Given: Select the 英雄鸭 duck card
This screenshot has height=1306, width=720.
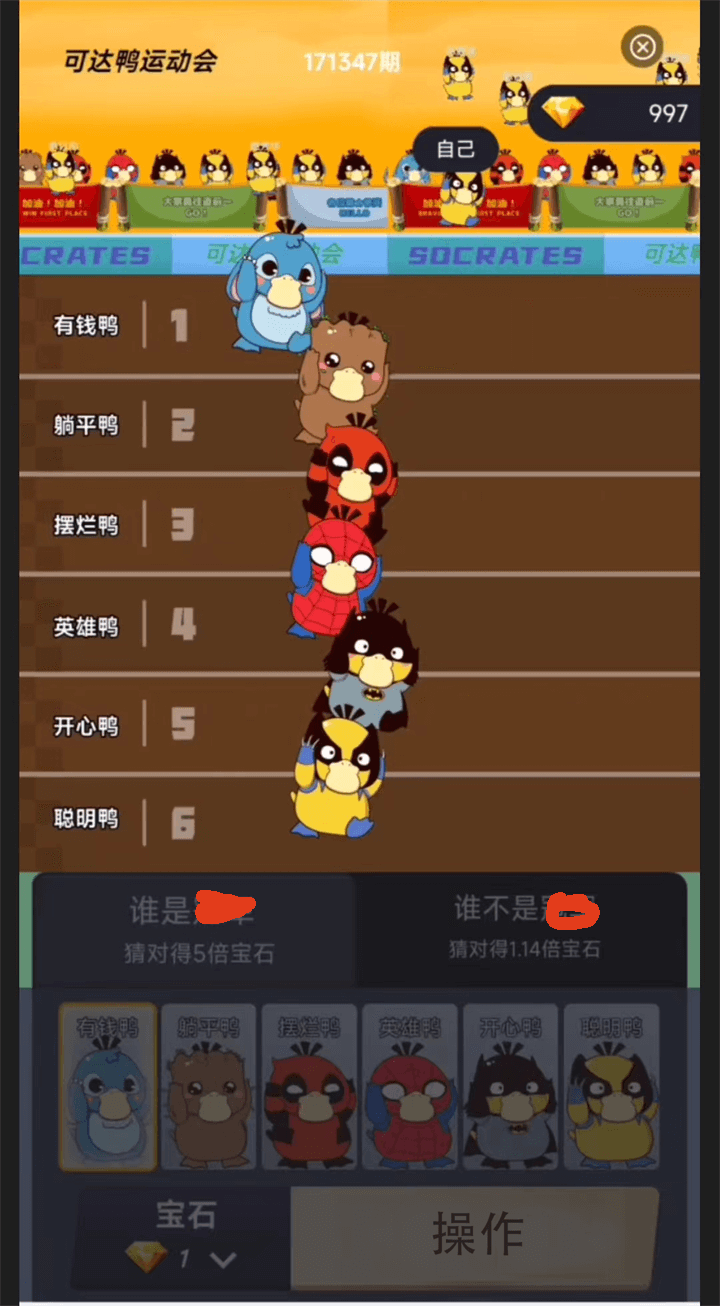Looking at the screenshot, I should coord(410,1087).
